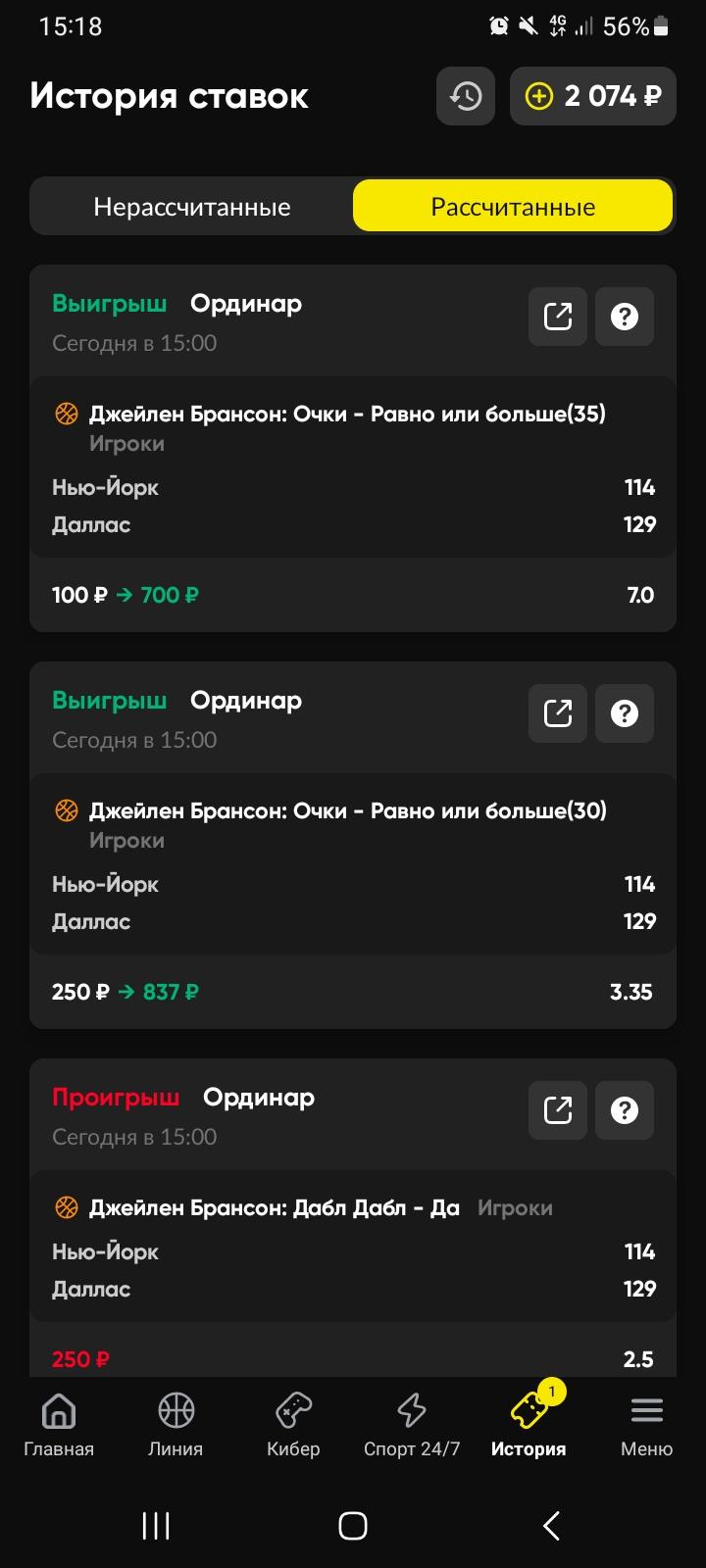This screenshot has height=1568, width=706.
Task: Select the Рассчитанные tab
Action: point(513,206)
